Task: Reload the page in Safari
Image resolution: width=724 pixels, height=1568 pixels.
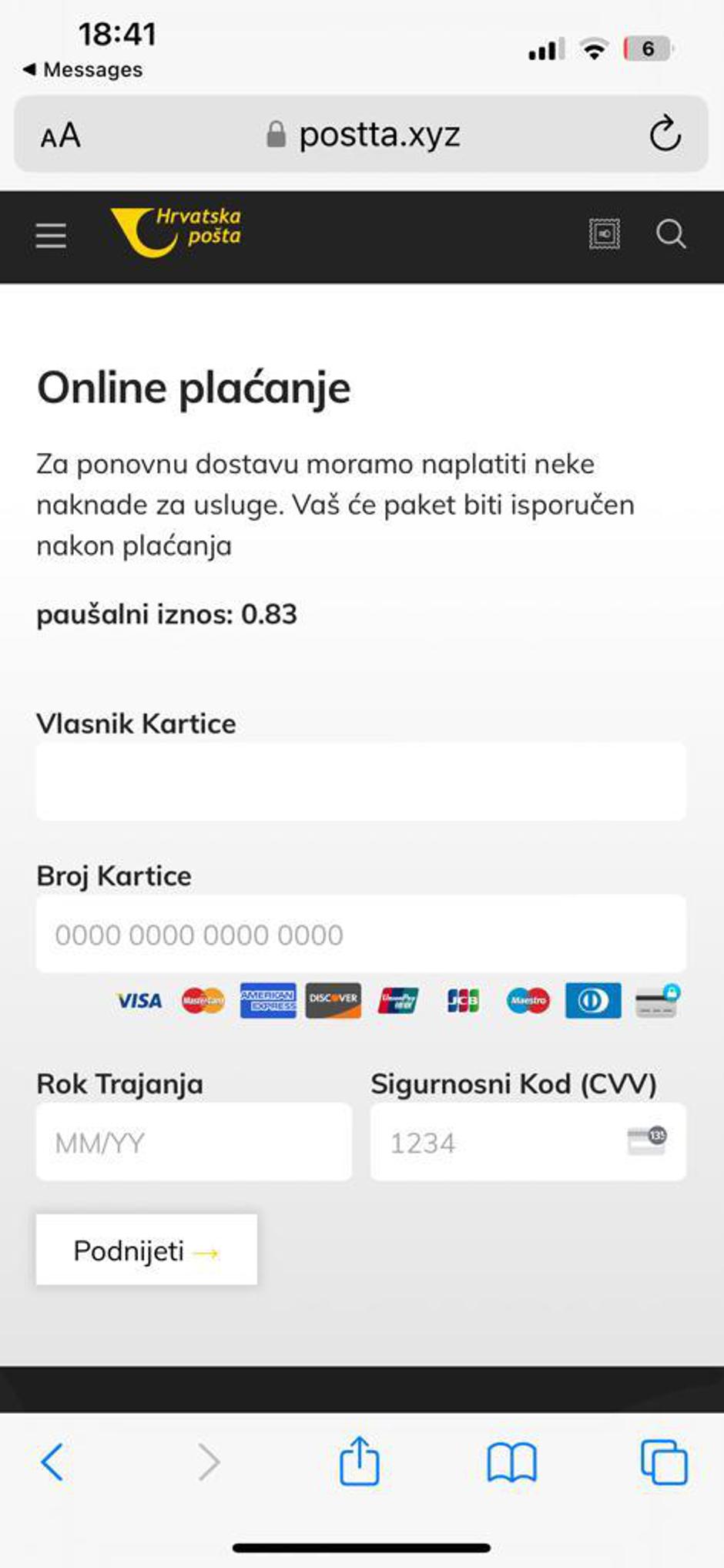Action: click(x=665, y=134)
